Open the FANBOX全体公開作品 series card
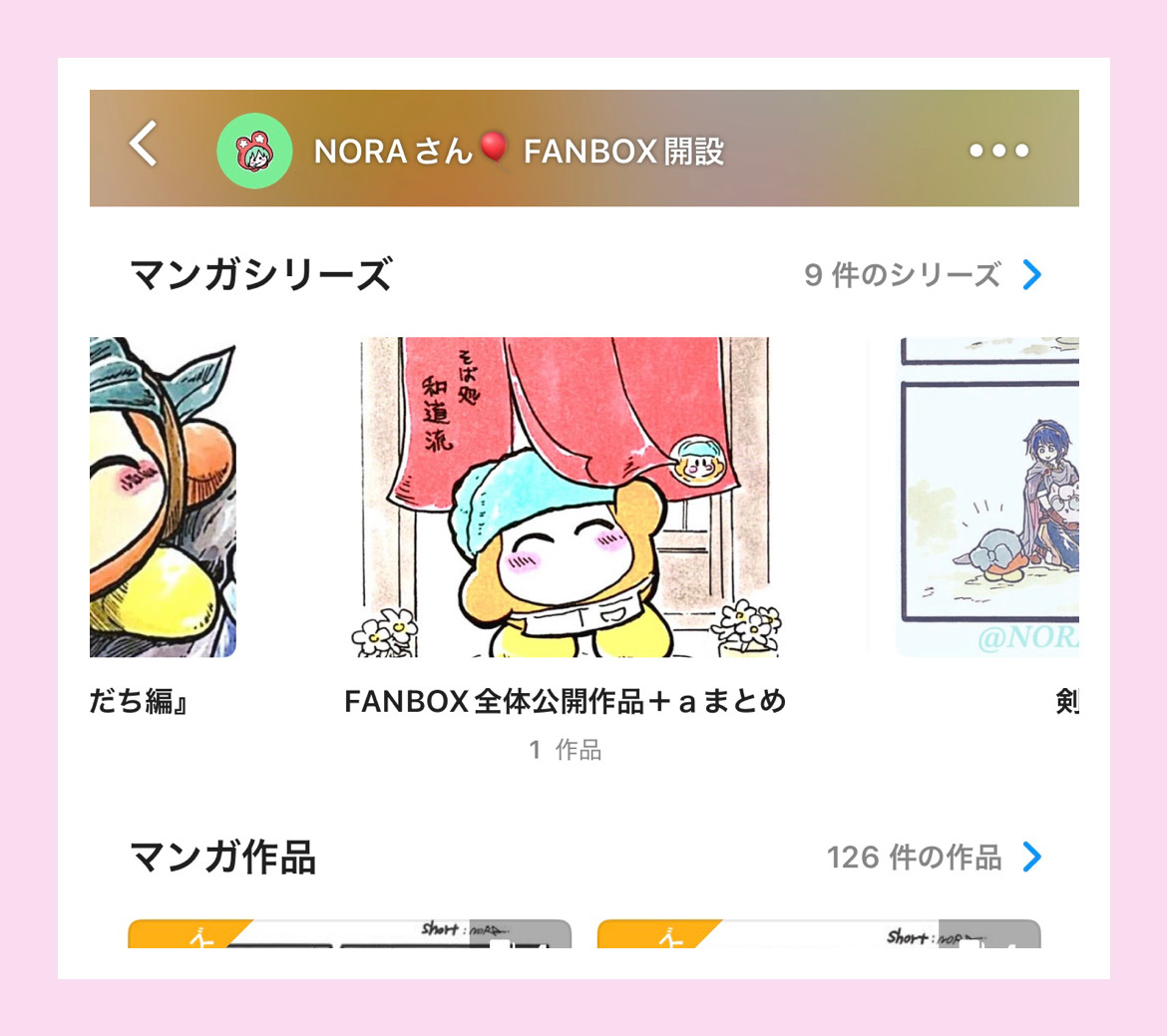The height and width of the screenshot is (1036, 1167). click(x=565, y=499)
